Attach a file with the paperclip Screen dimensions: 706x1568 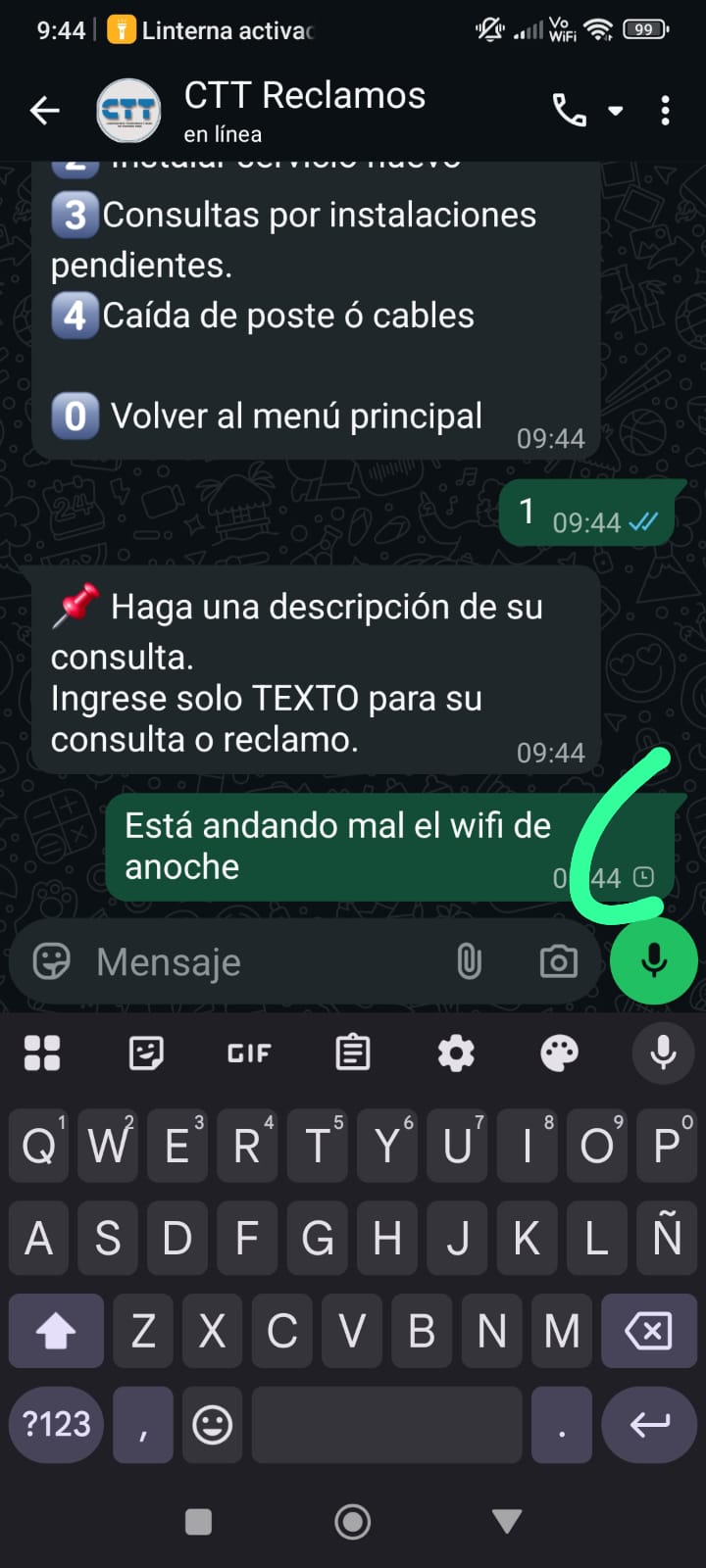pyautogui.click(x=469, y=961)
